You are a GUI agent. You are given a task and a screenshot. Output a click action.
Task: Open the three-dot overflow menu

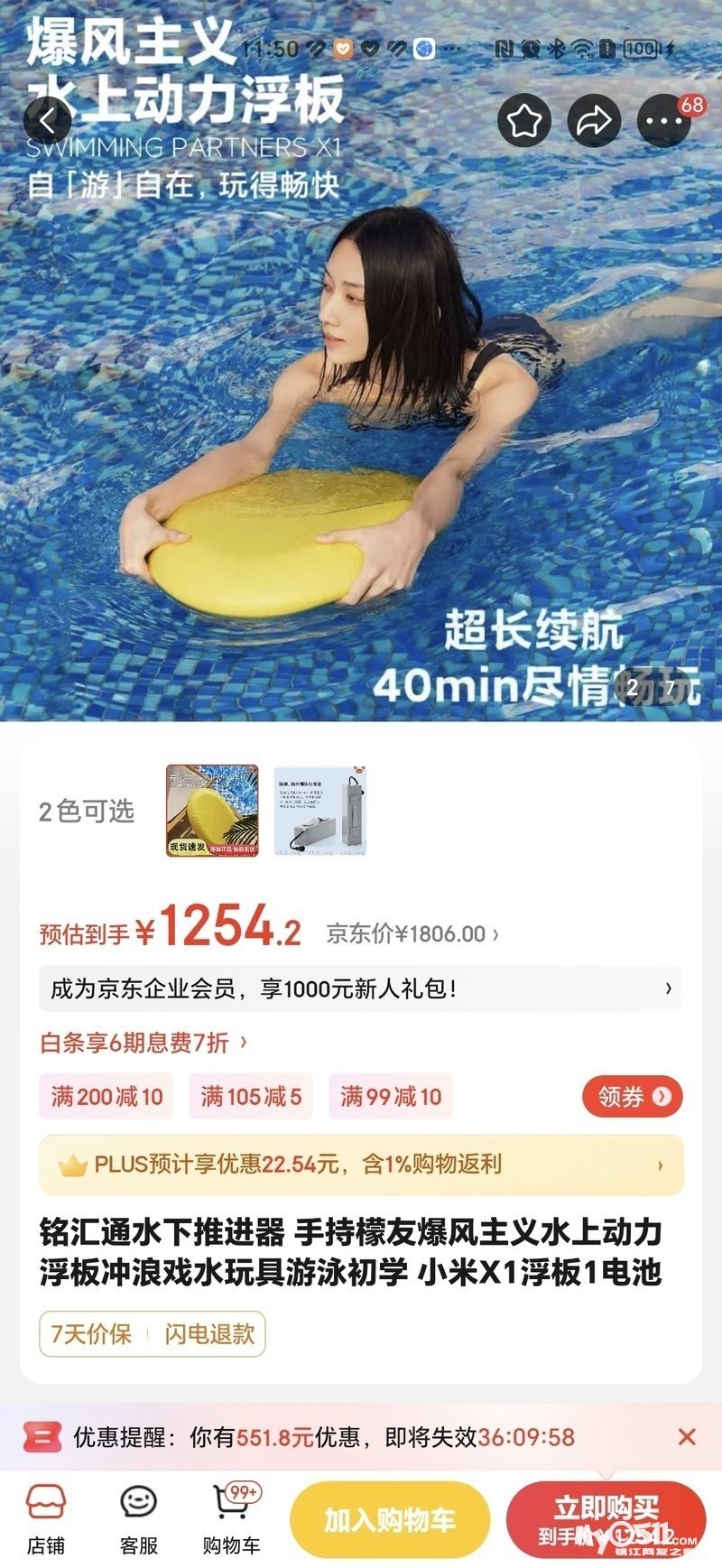click(x=663, y=120)
